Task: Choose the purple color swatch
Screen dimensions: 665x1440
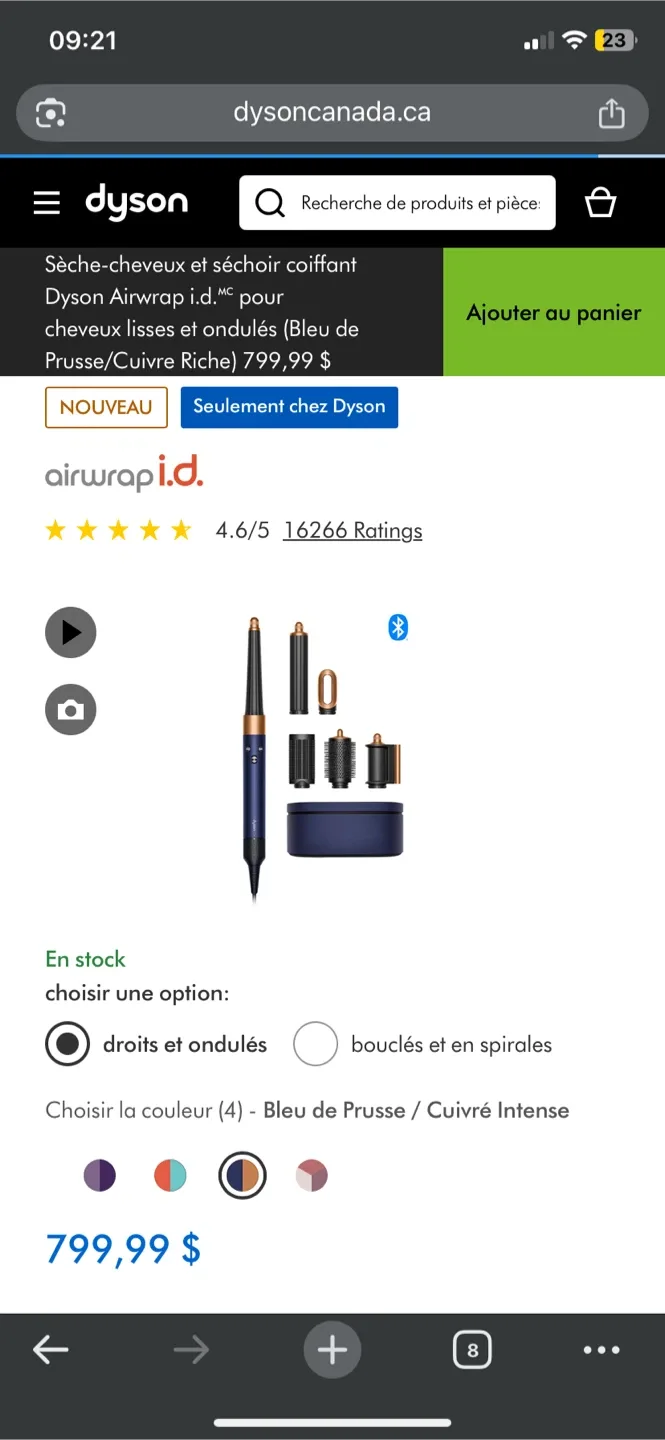Action: (x=100, y=1175)
